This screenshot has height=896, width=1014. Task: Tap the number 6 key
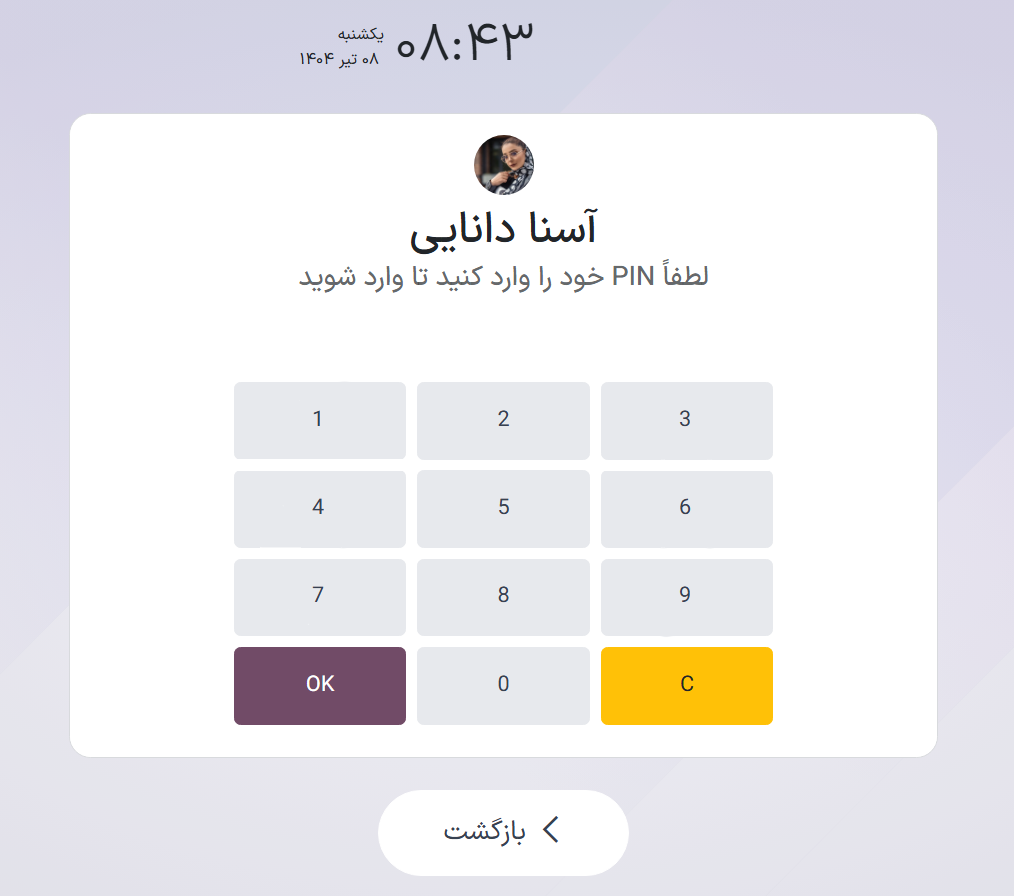pyautogui.click(x=686, y=508)
